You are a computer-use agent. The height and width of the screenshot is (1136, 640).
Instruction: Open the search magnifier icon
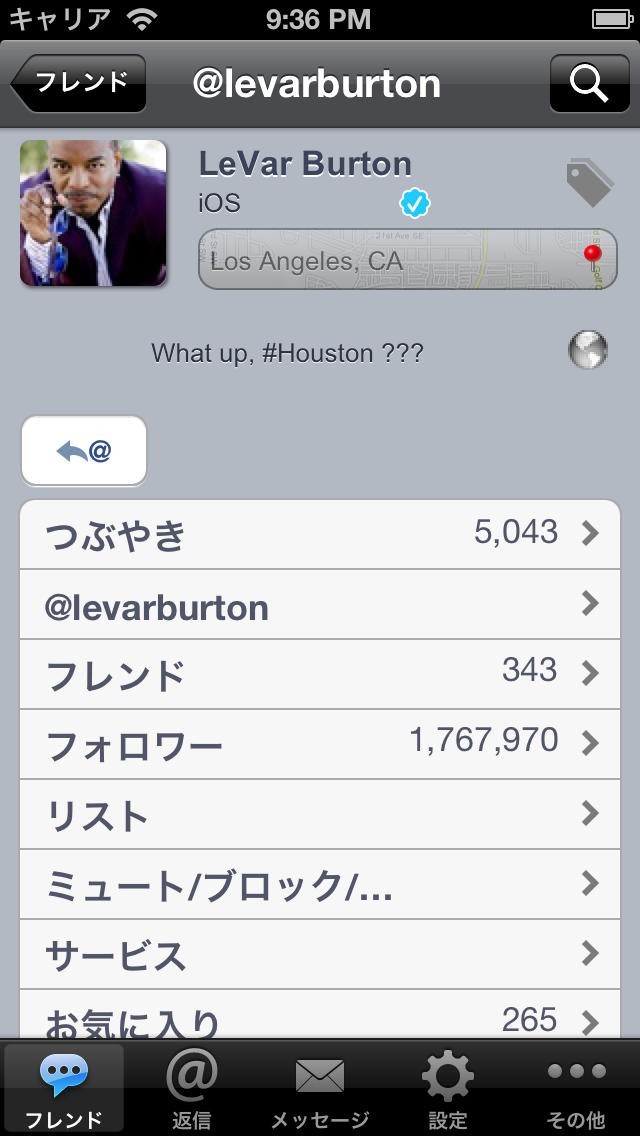click(589, 83)
